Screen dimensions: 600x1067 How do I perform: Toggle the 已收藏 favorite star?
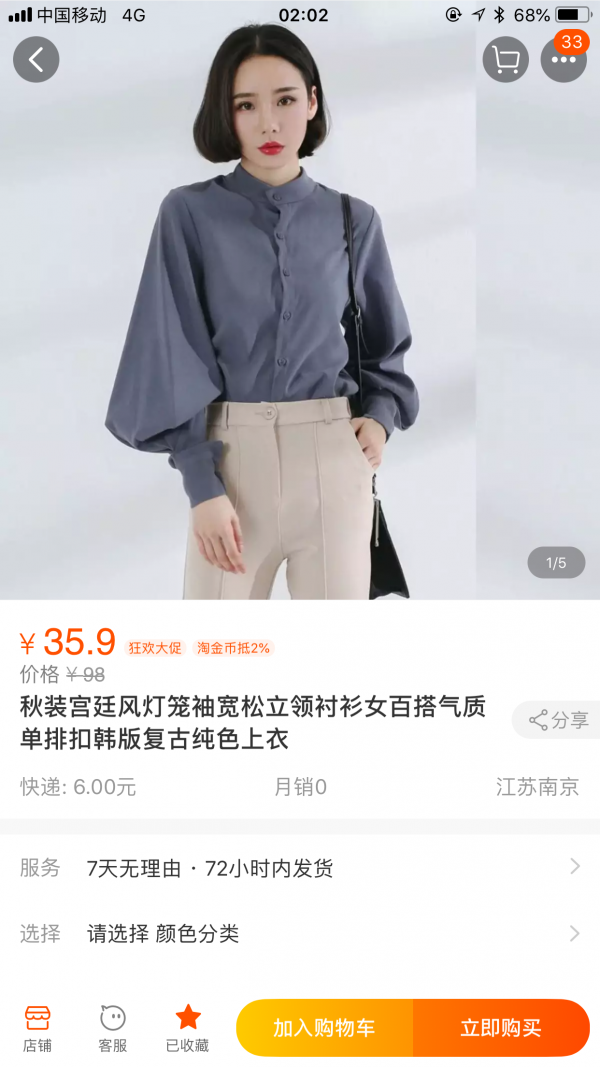[x=188, y=1028]
